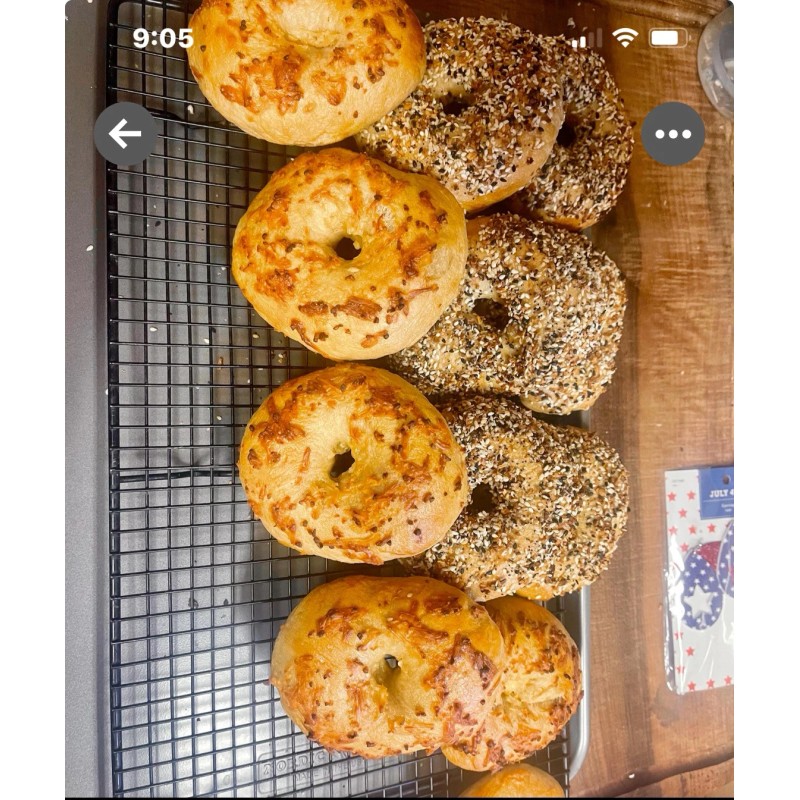
Task: Open the three-dot more options menu
Action: coord(672,134)
